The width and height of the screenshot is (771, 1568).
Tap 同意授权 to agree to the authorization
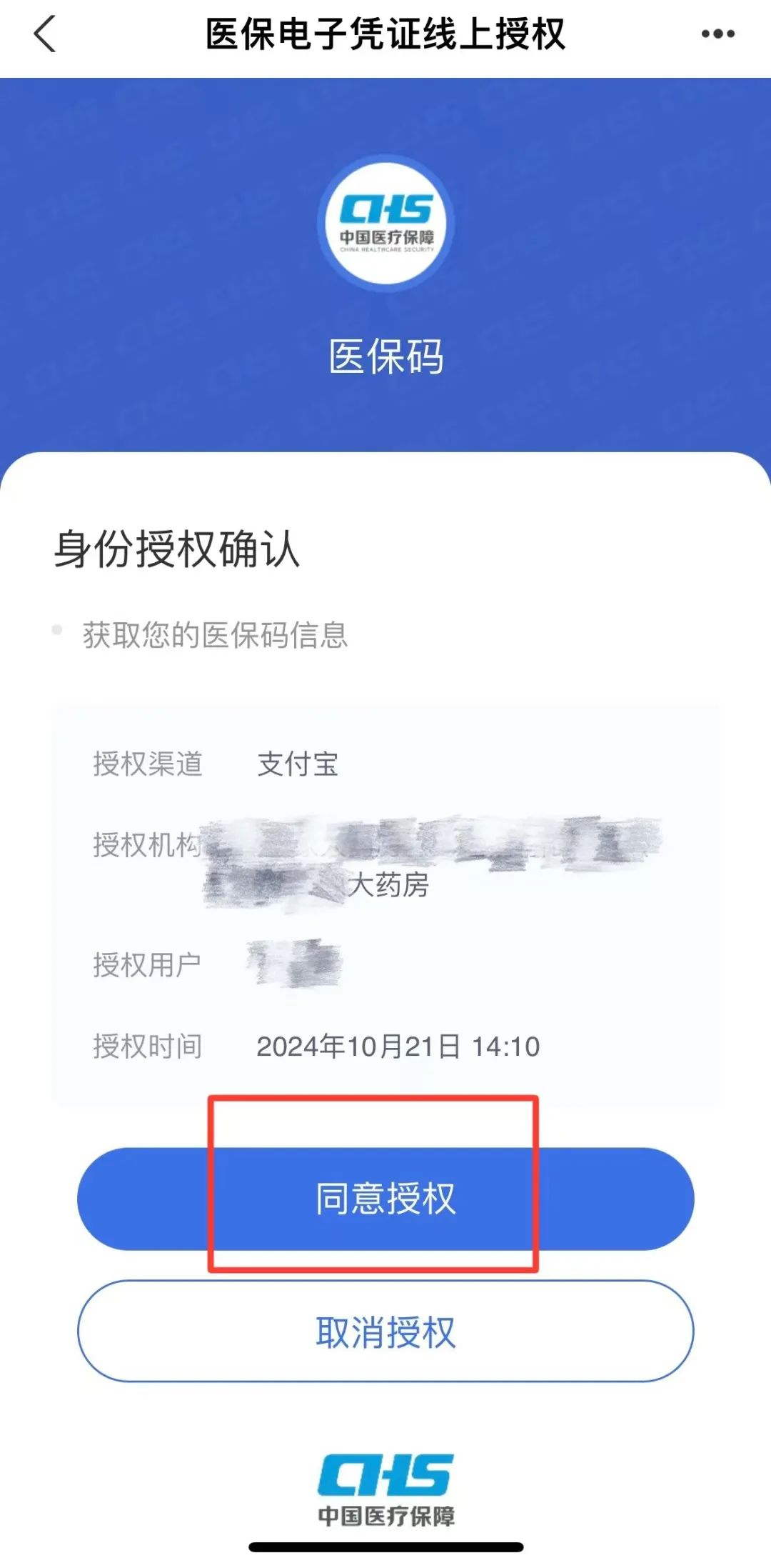click(385, 1199)
